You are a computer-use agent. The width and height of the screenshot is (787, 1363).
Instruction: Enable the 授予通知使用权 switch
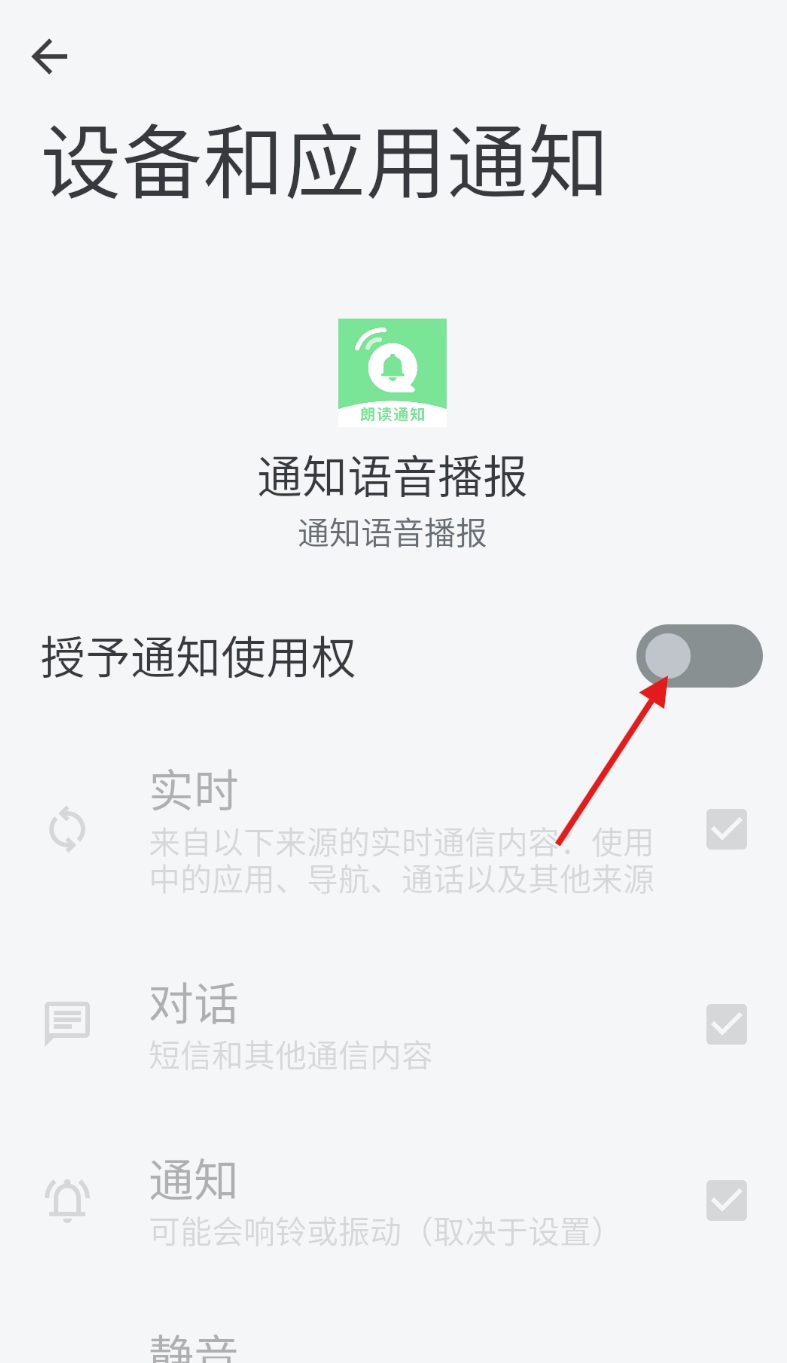tap(699, 656)
